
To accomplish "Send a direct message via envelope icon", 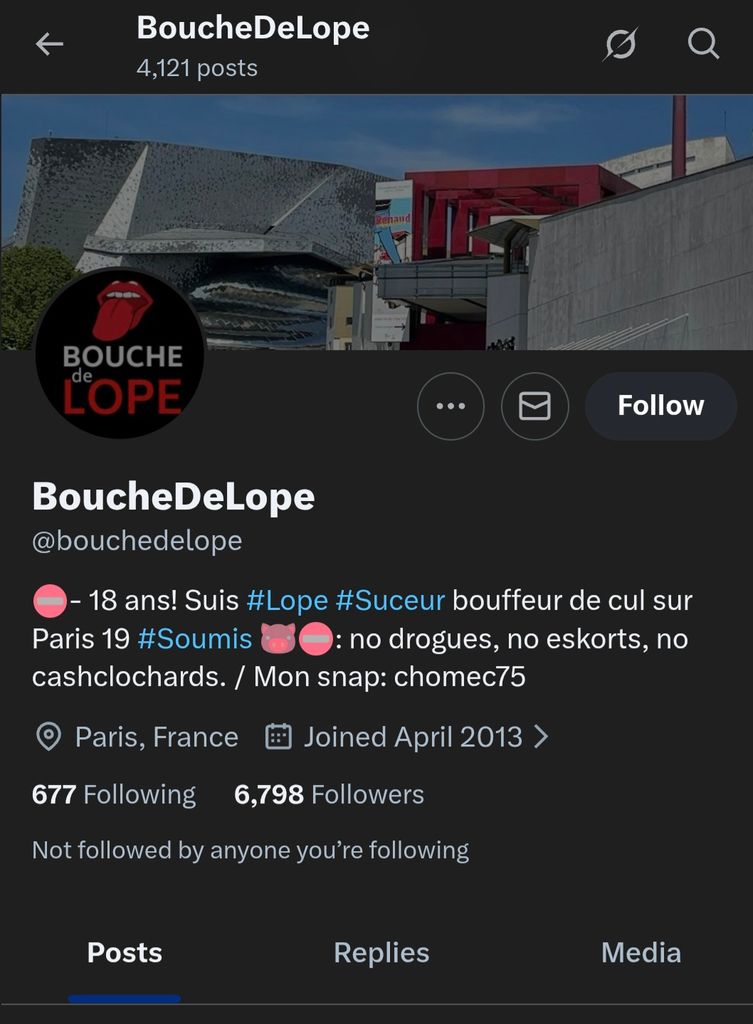I will [x=535, y=406].
